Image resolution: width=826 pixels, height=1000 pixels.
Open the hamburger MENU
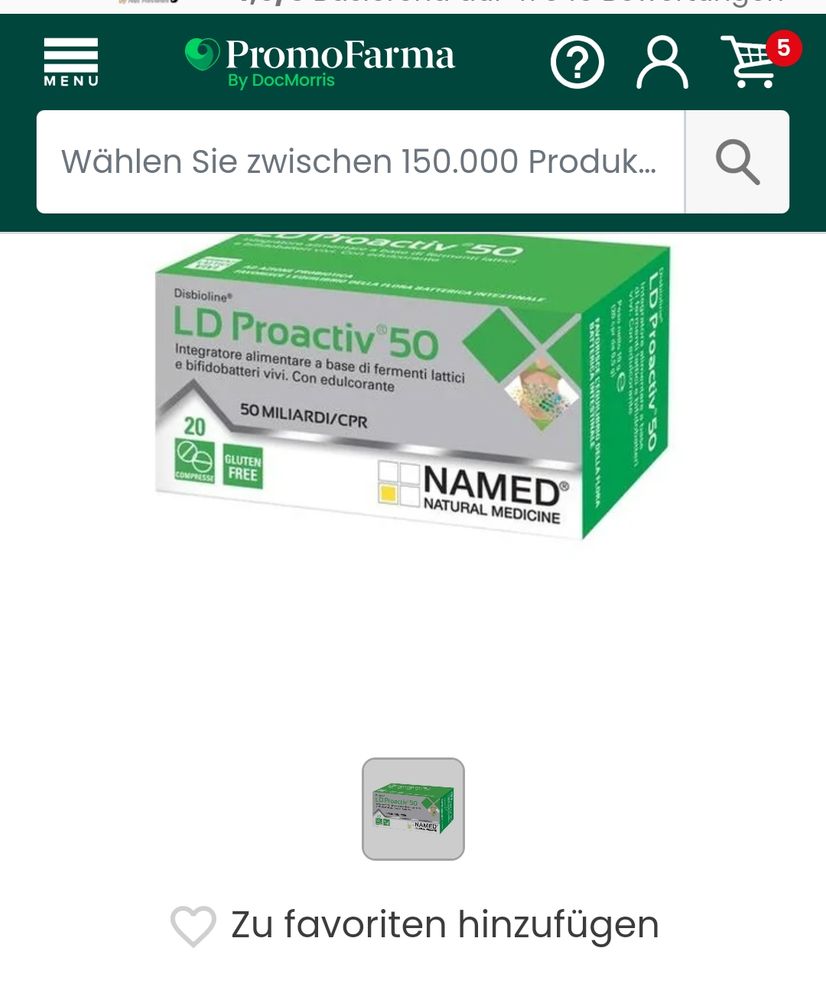point(71,62)
